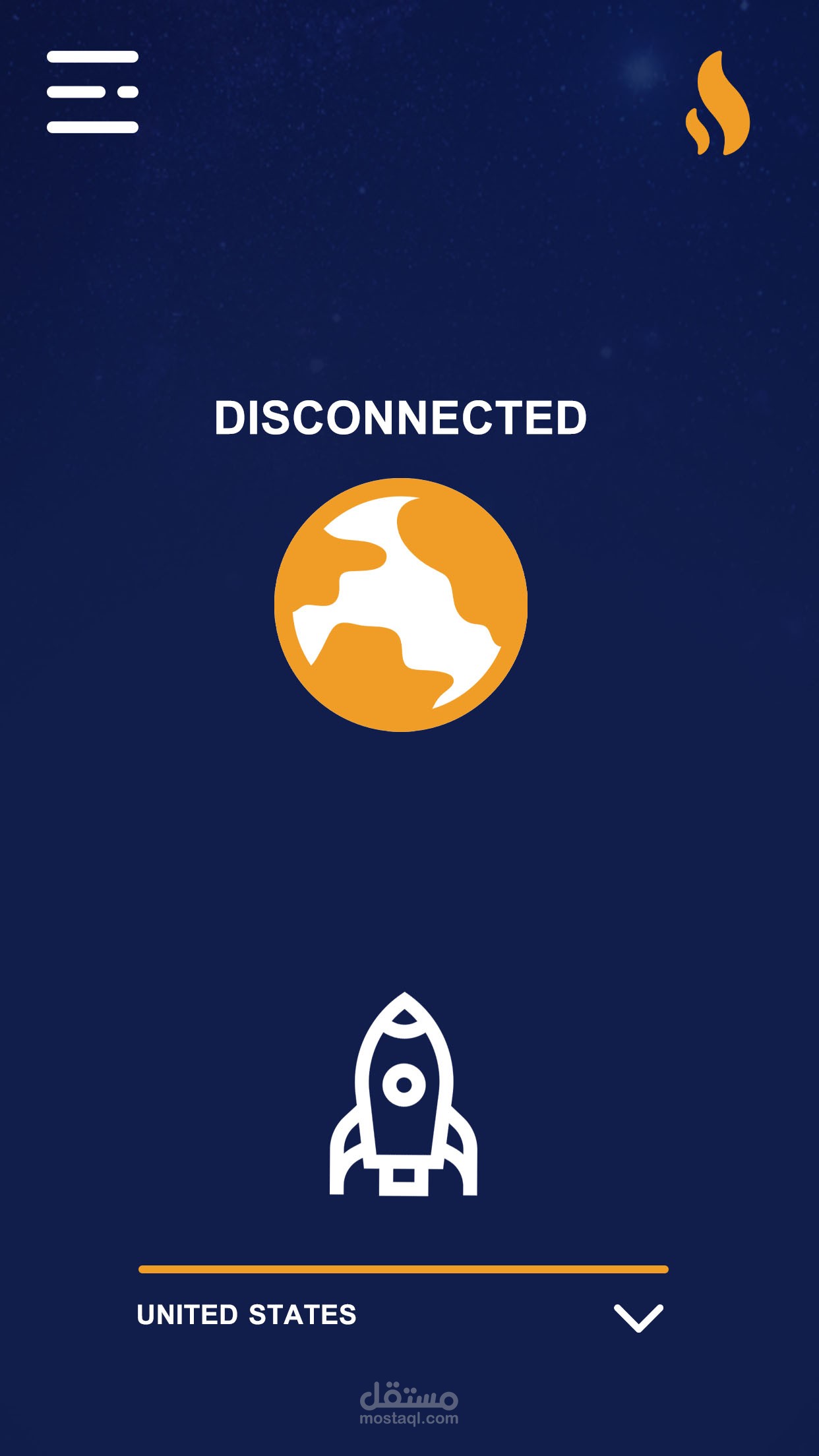Tap the rocket to connect the VPN
Image resolution: width=819 pixels, height=1456 pixels.
tap(404, 1095)
